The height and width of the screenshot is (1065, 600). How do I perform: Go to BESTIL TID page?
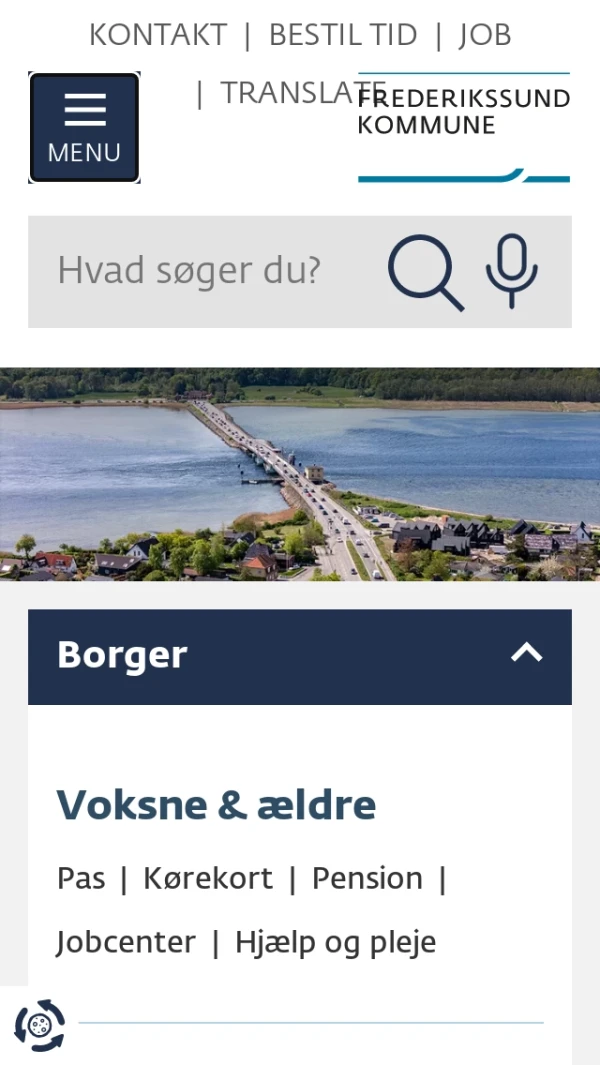[x=343, y=35]
